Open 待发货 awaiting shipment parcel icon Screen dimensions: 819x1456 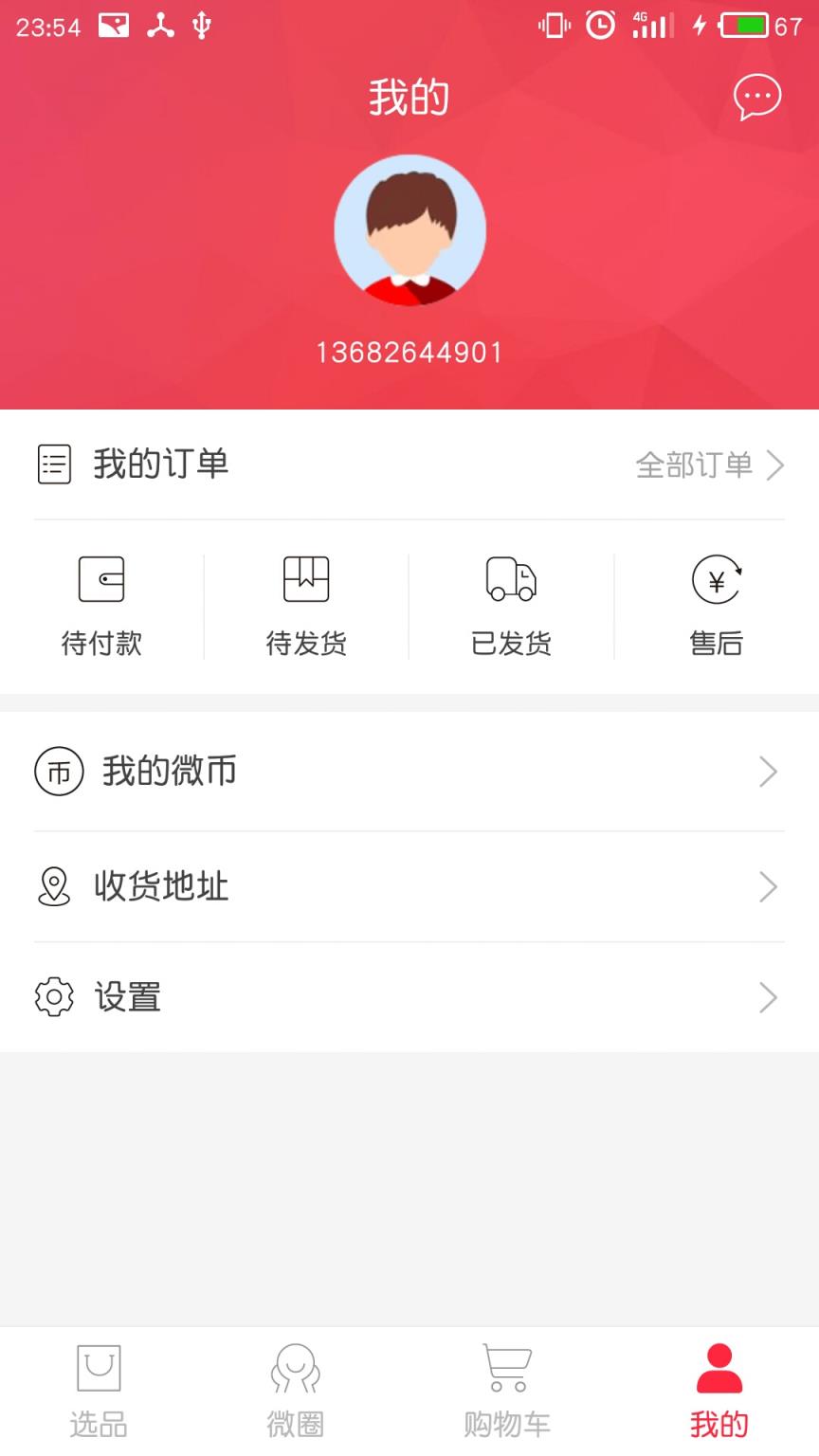click(305, 579)
